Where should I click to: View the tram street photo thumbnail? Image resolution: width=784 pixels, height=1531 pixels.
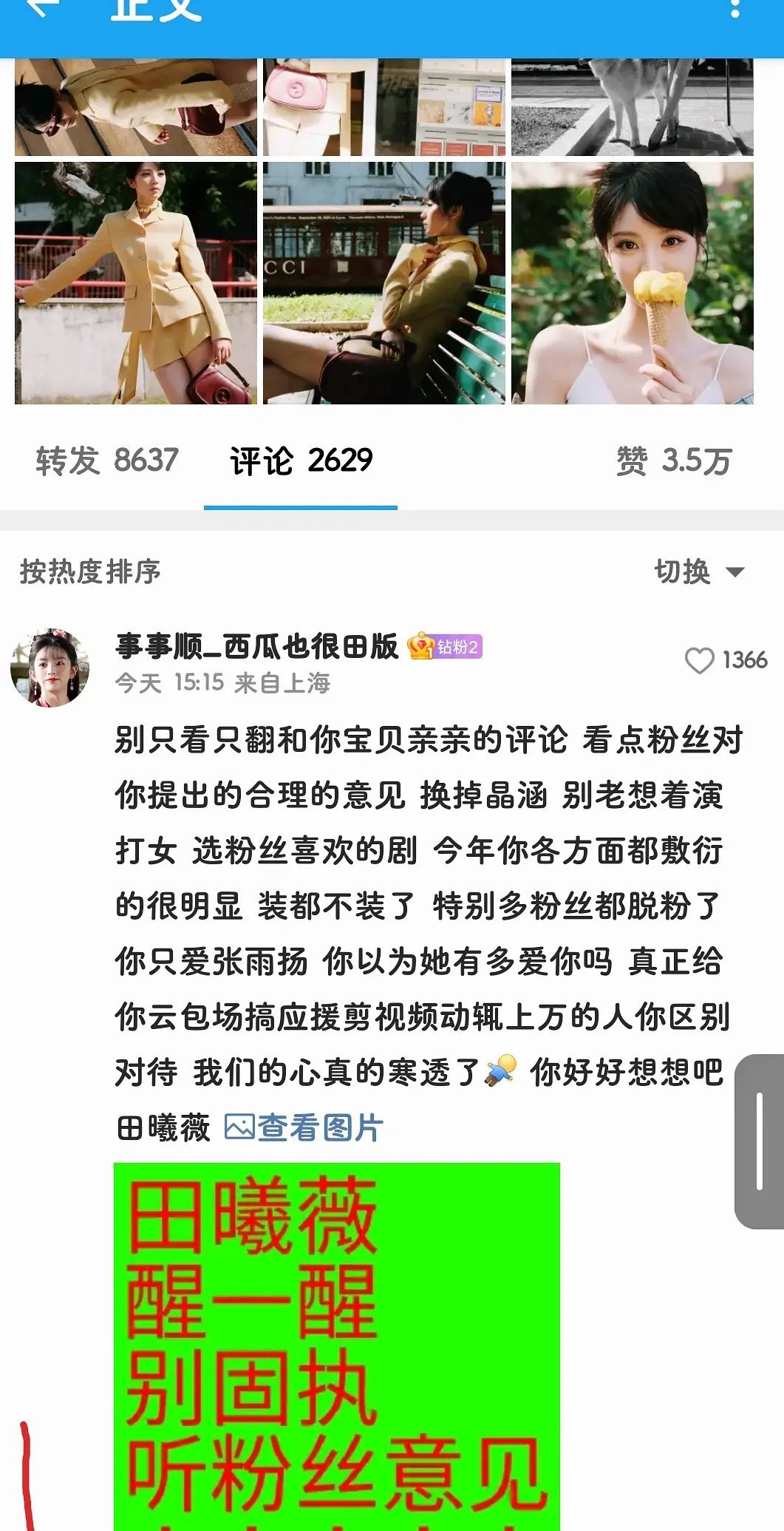pos(385,282)
